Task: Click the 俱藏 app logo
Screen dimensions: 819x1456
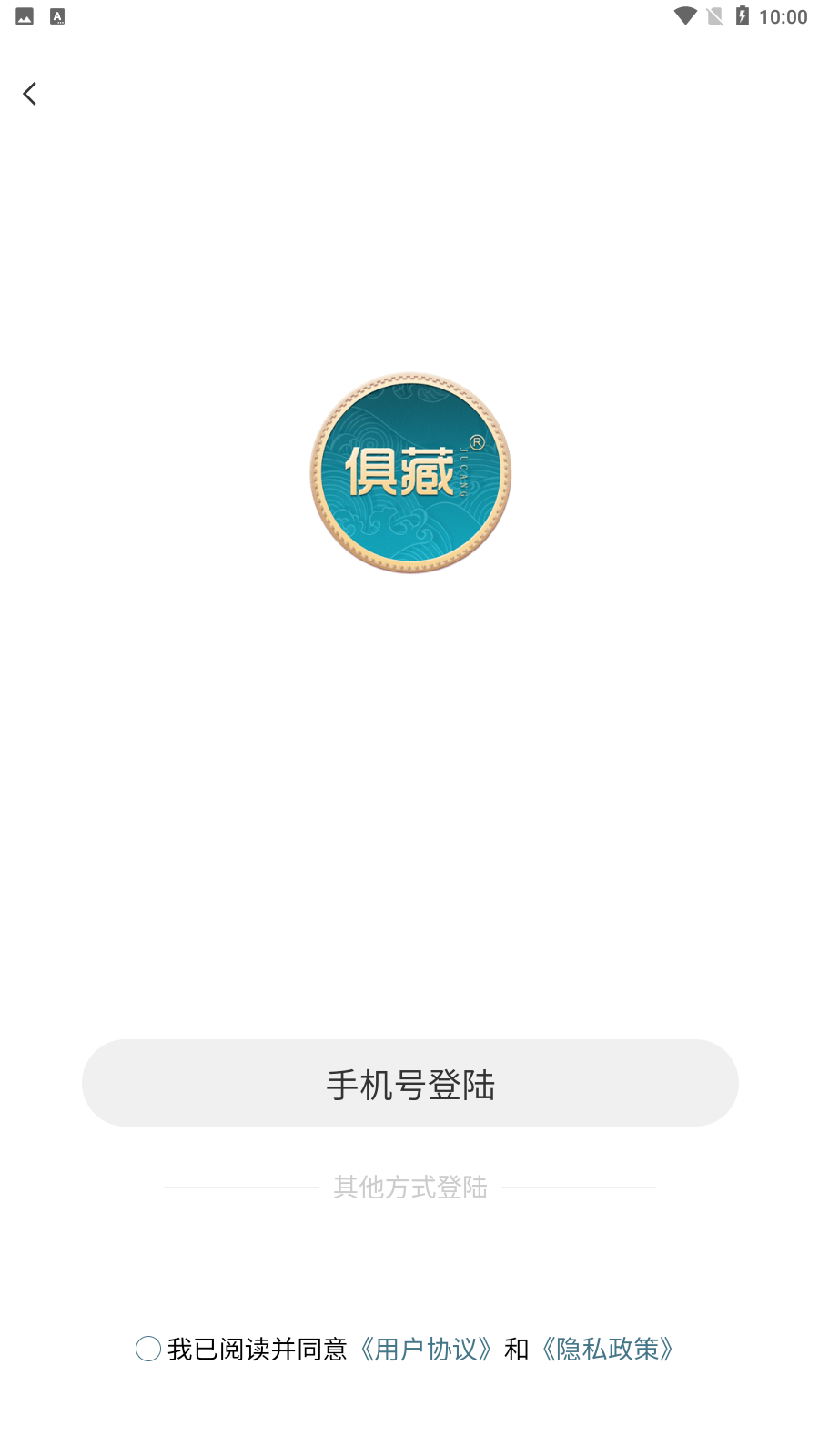Action: pos(409,471)
